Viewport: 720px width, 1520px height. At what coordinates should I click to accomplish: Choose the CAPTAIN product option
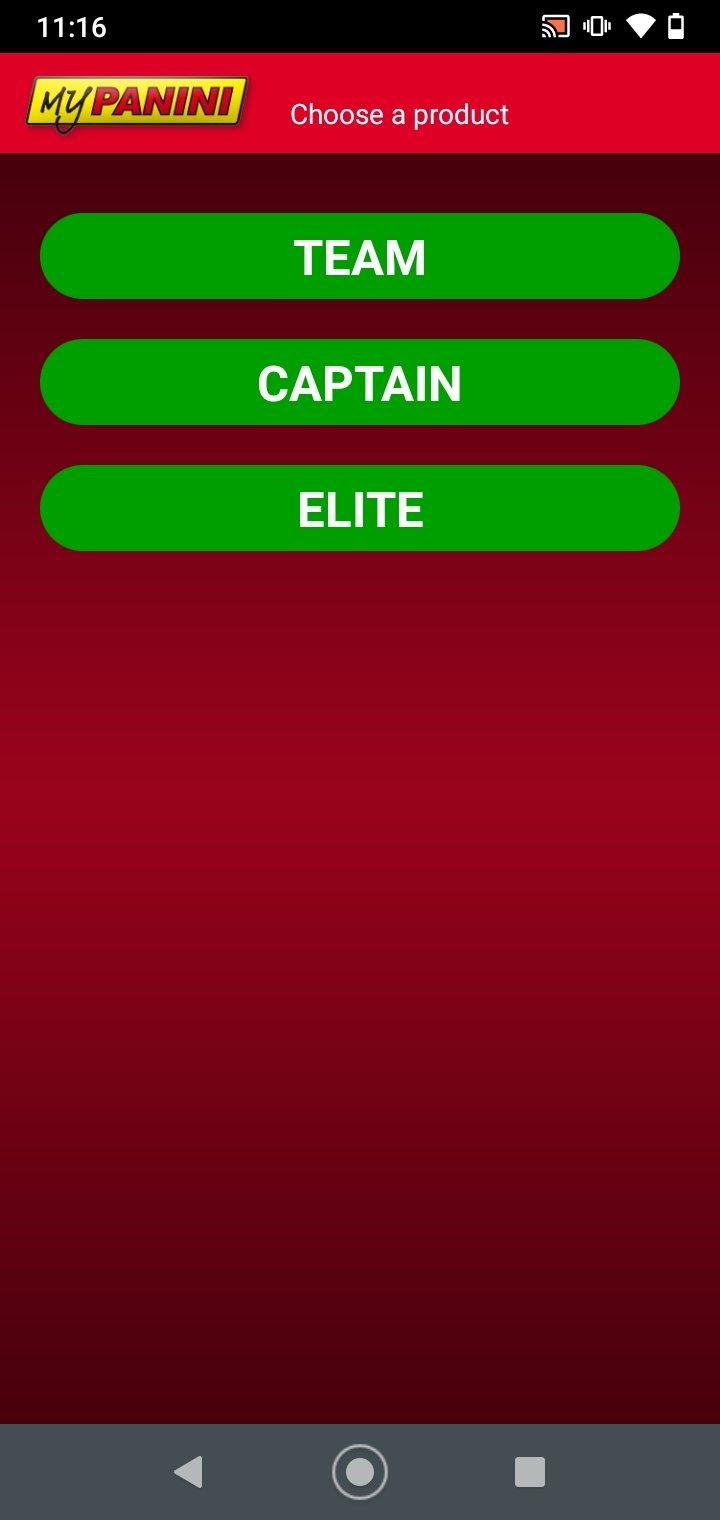tap(360, 382)
